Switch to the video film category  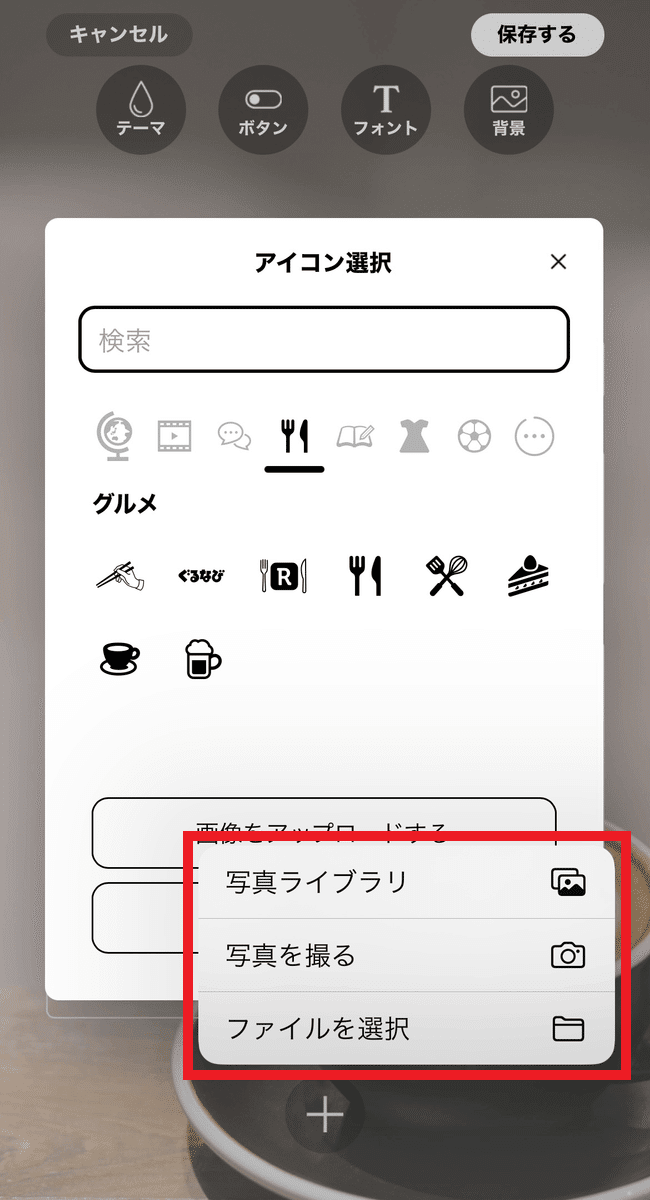pyautogui.click(x=174, y=436)
